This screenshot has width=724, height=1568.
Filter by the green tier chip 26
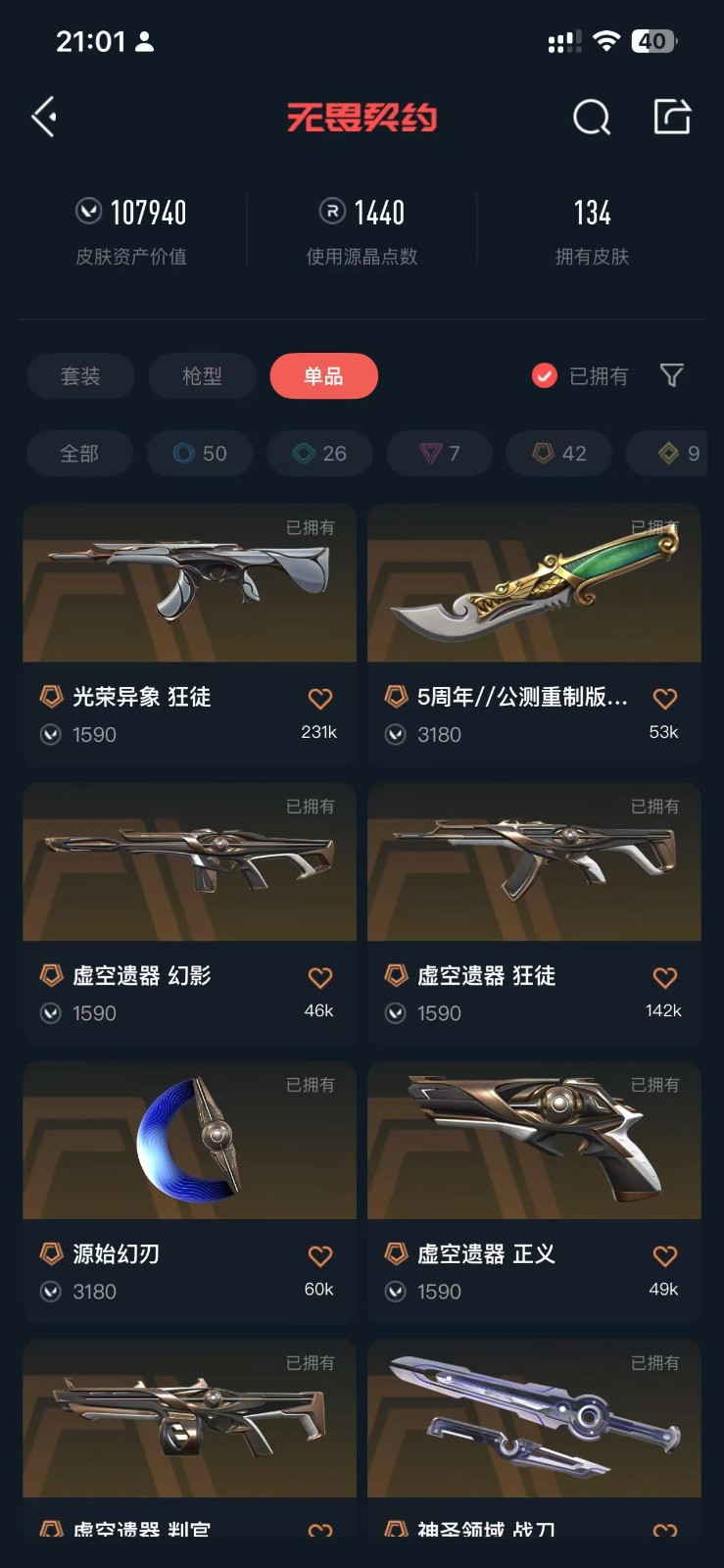319,454
